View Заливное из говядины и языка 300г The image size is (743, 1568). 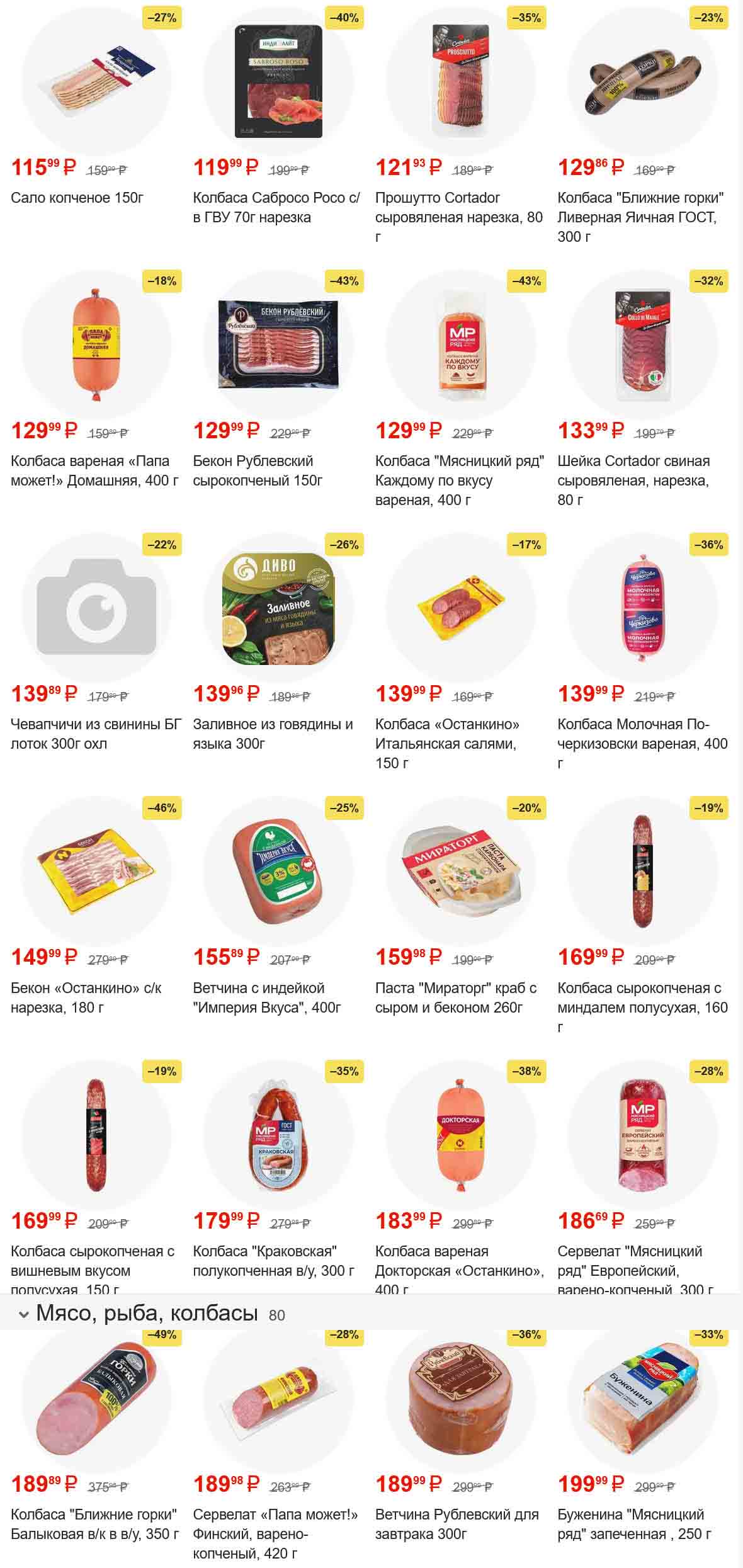pos(273,734)
